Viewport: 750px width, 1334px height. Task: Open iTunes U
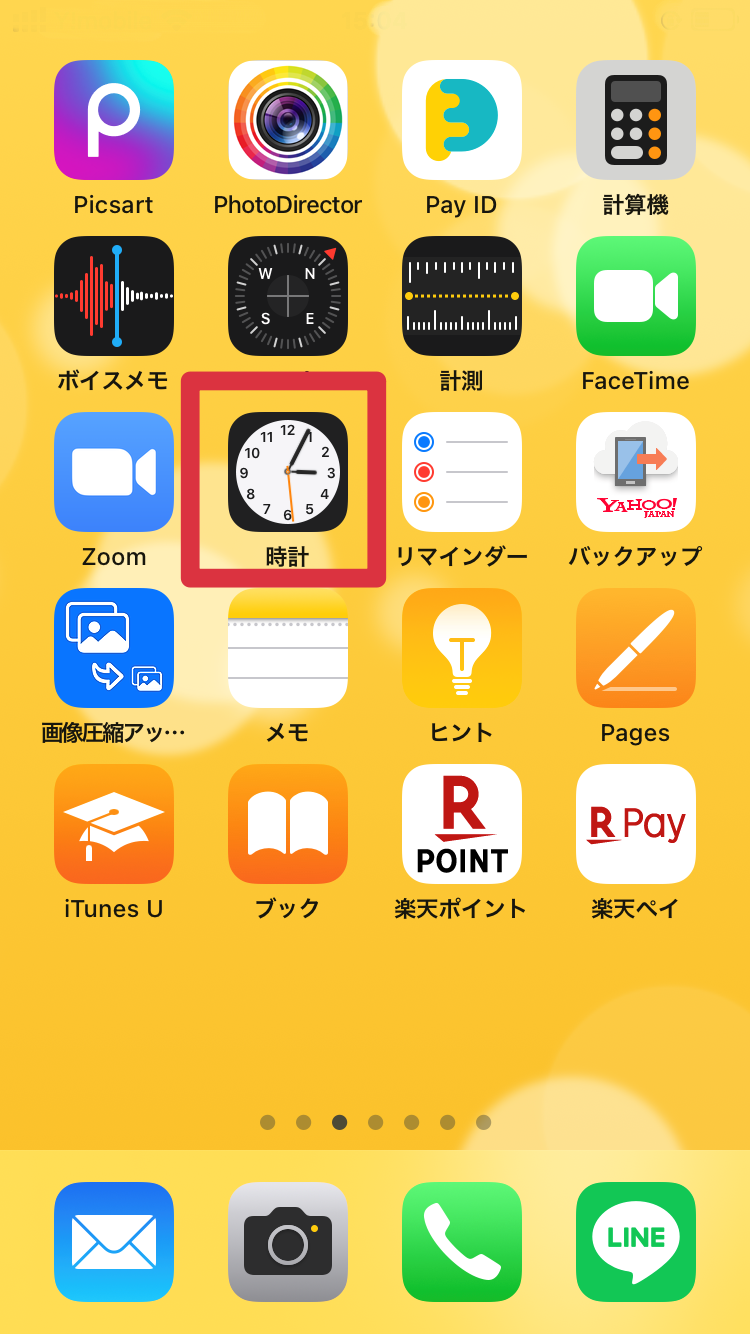coord(114,824)
